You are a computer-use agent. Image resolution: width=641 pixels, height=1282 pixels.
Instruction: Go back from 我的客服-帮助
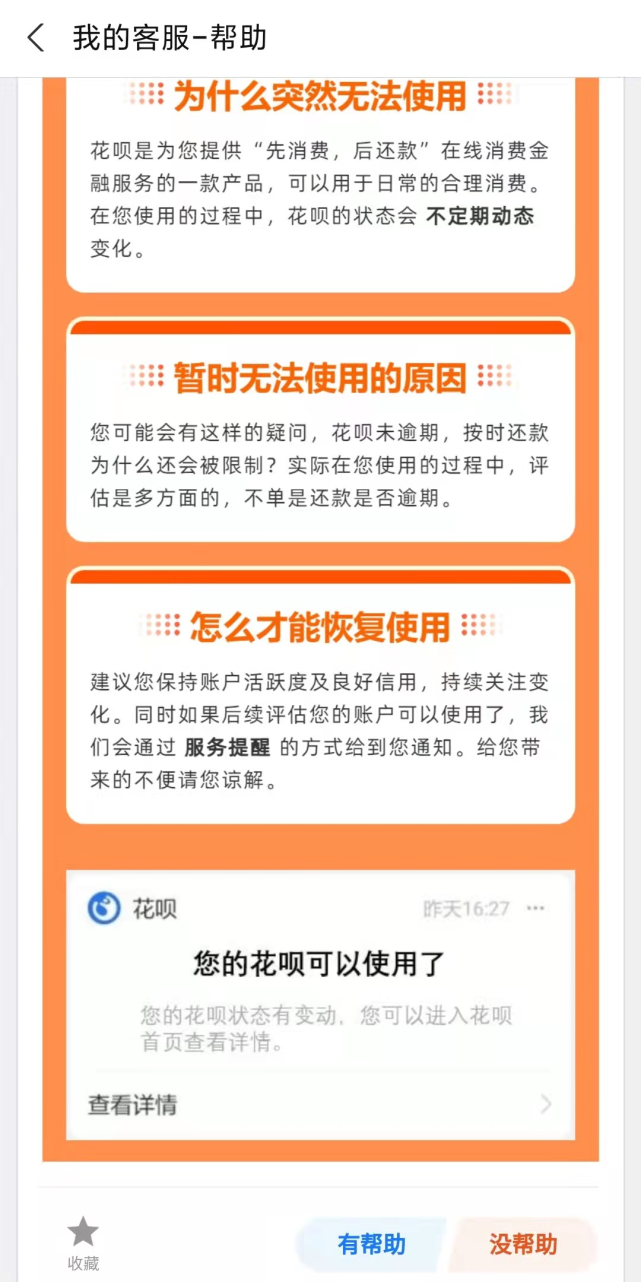click(36, 38)
